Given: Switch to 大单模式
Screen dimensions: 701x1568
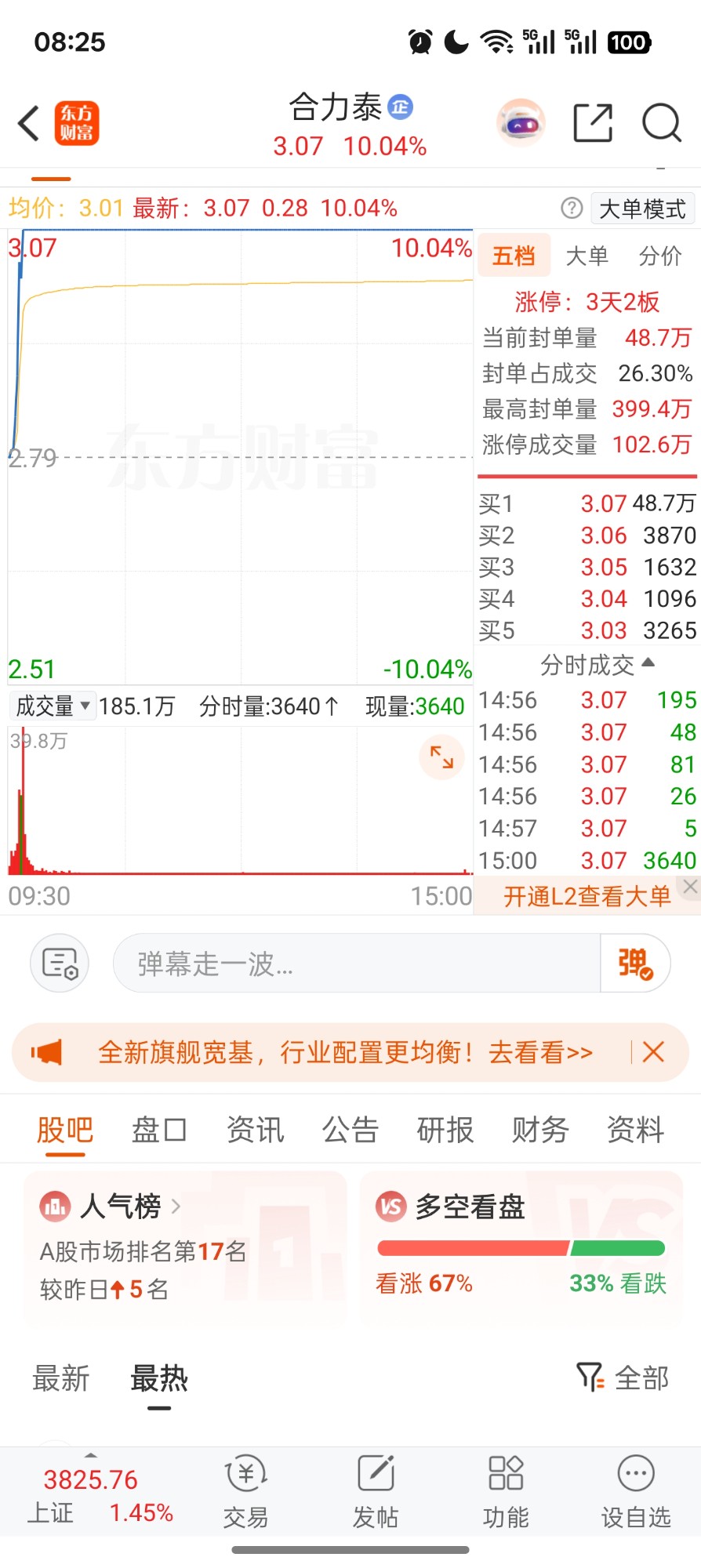Looking at the screenshot, I should (x=642, y=209).
